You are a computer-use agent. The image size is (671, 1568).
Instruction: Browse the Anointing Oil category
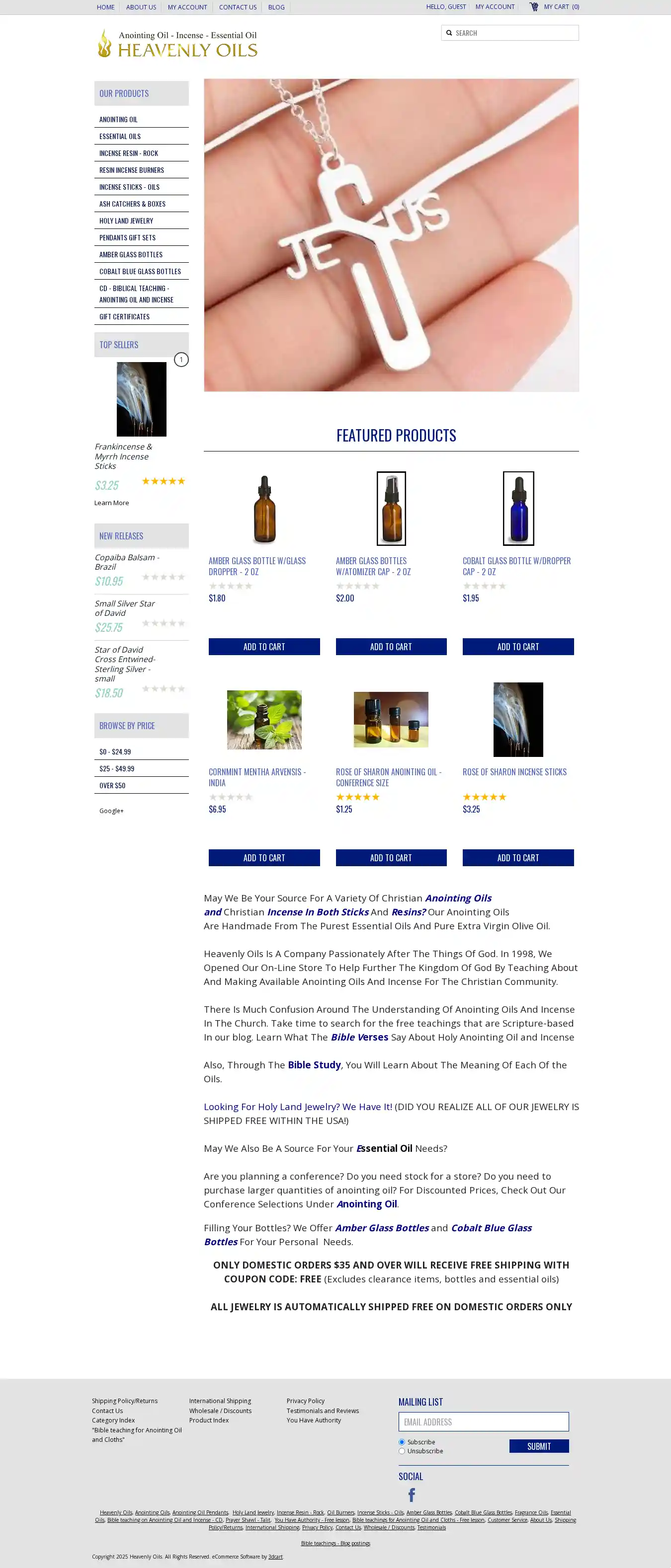click(119, 120)
